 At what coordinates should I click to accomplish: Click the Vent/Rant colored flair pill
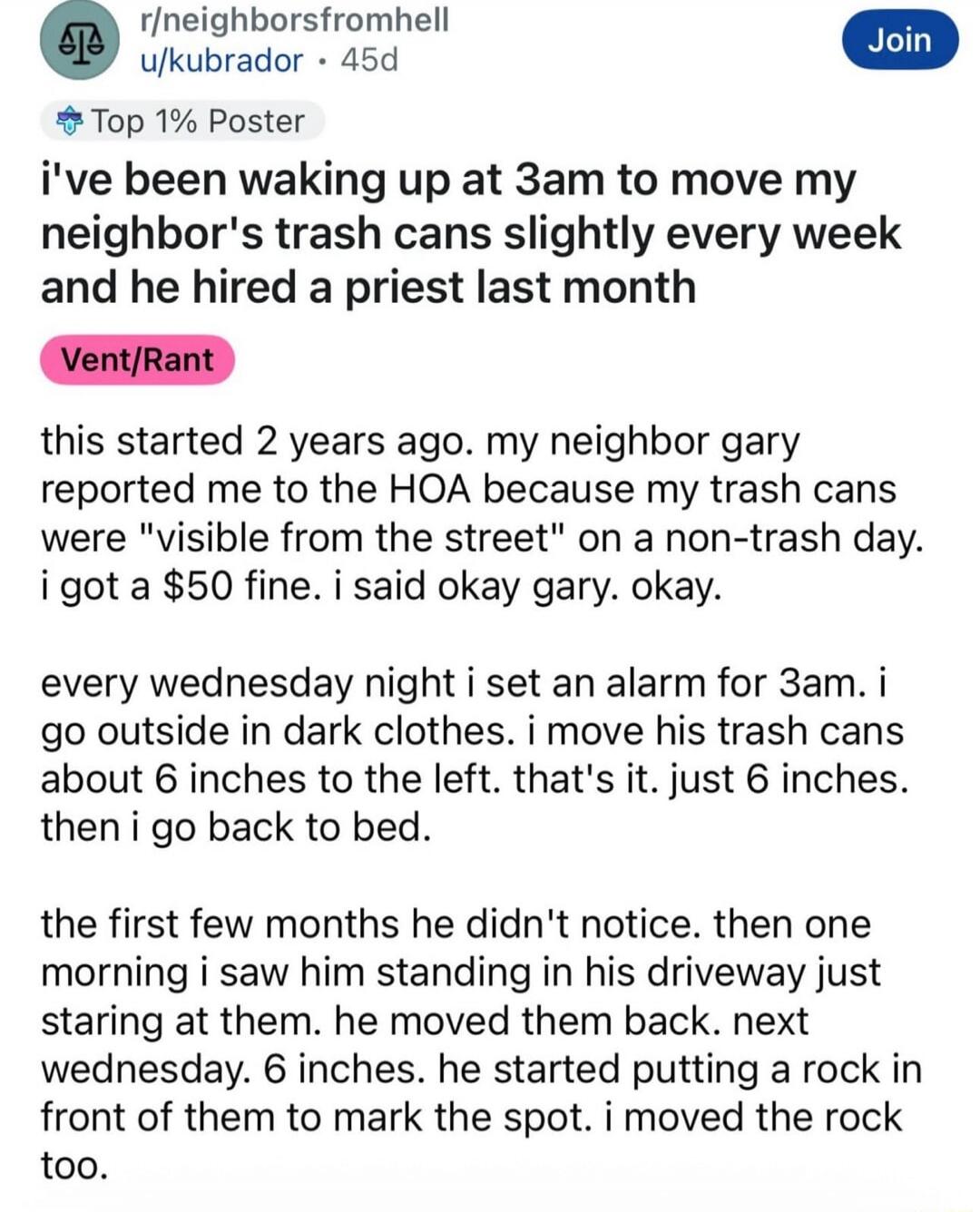tap(137, 359)
